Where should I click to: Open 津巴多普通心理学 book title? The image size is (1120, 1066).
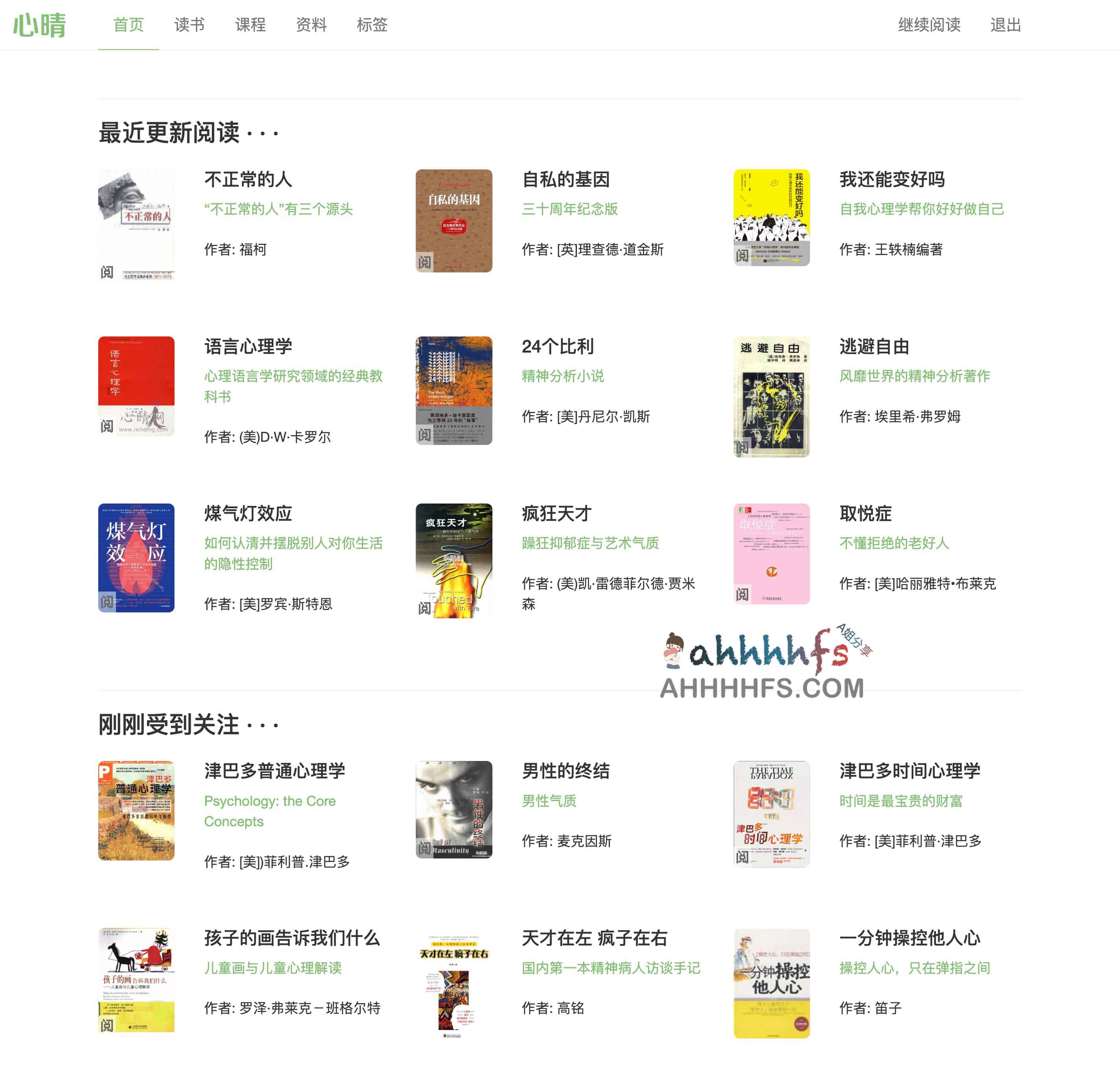click(274, 771)
